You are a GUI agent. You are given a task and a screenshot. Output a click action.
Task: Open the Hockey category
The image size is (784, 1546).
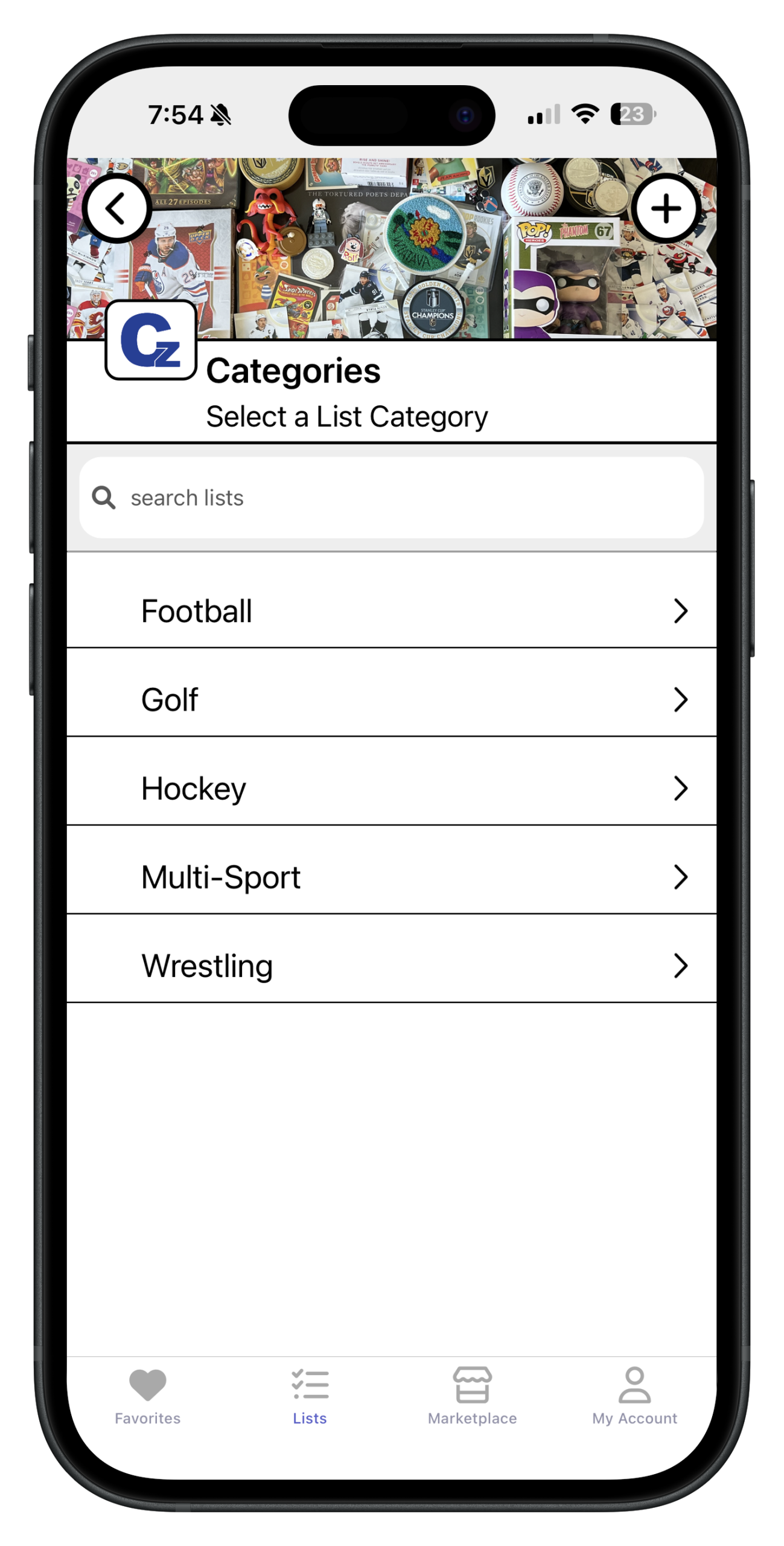click(x=391, y=788)
